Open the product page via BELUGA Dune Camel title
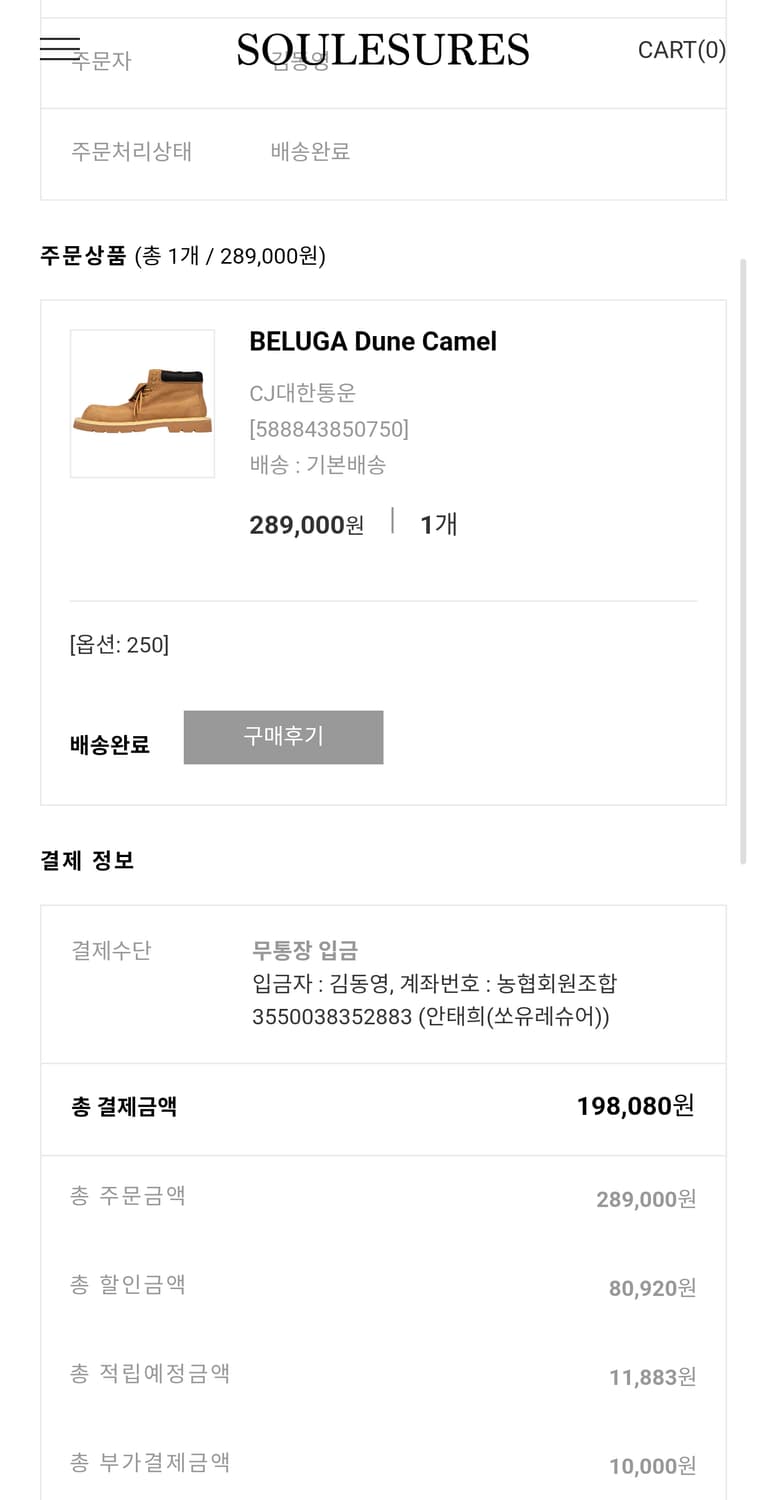 point(372,341)
